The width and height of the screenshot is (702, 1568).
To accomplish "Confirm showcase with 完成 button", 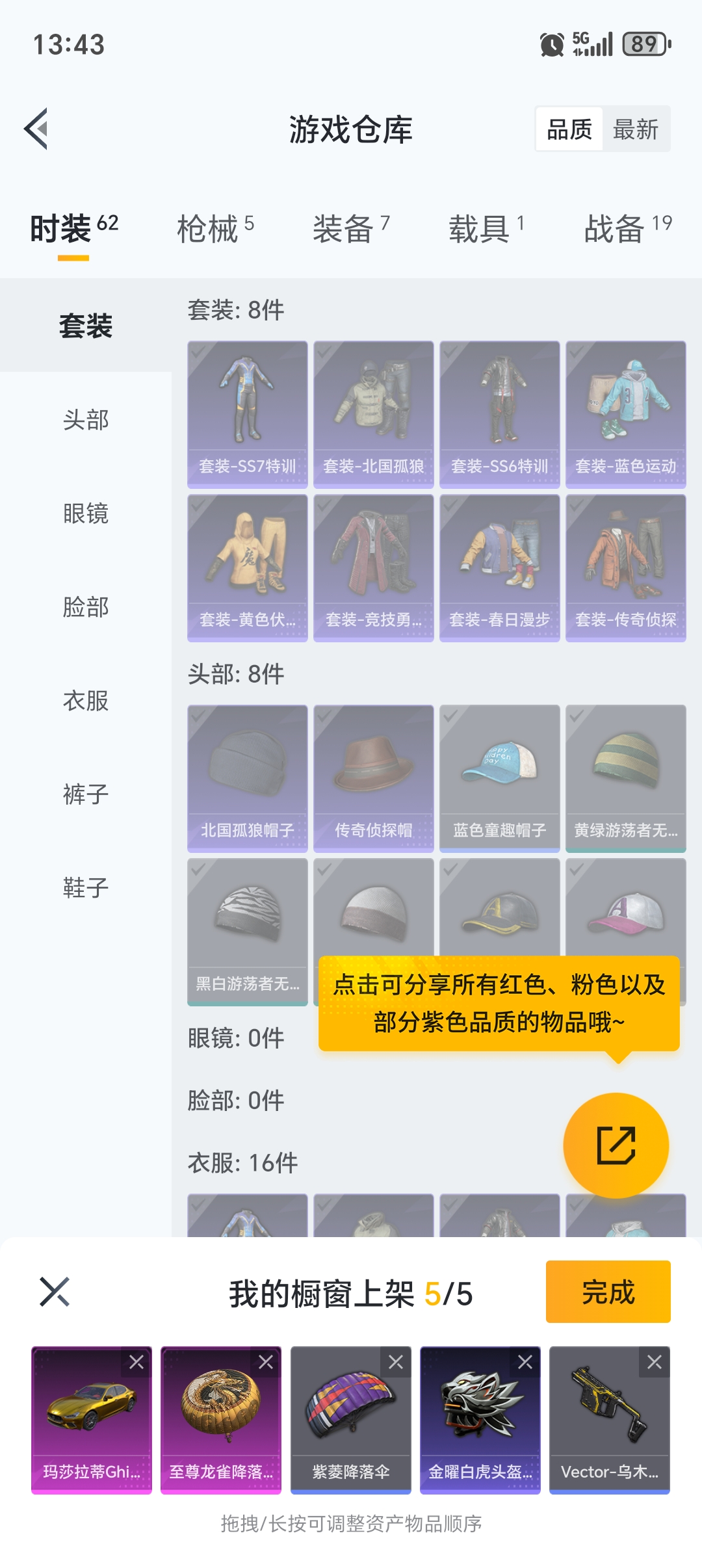I will (608, 1292).
